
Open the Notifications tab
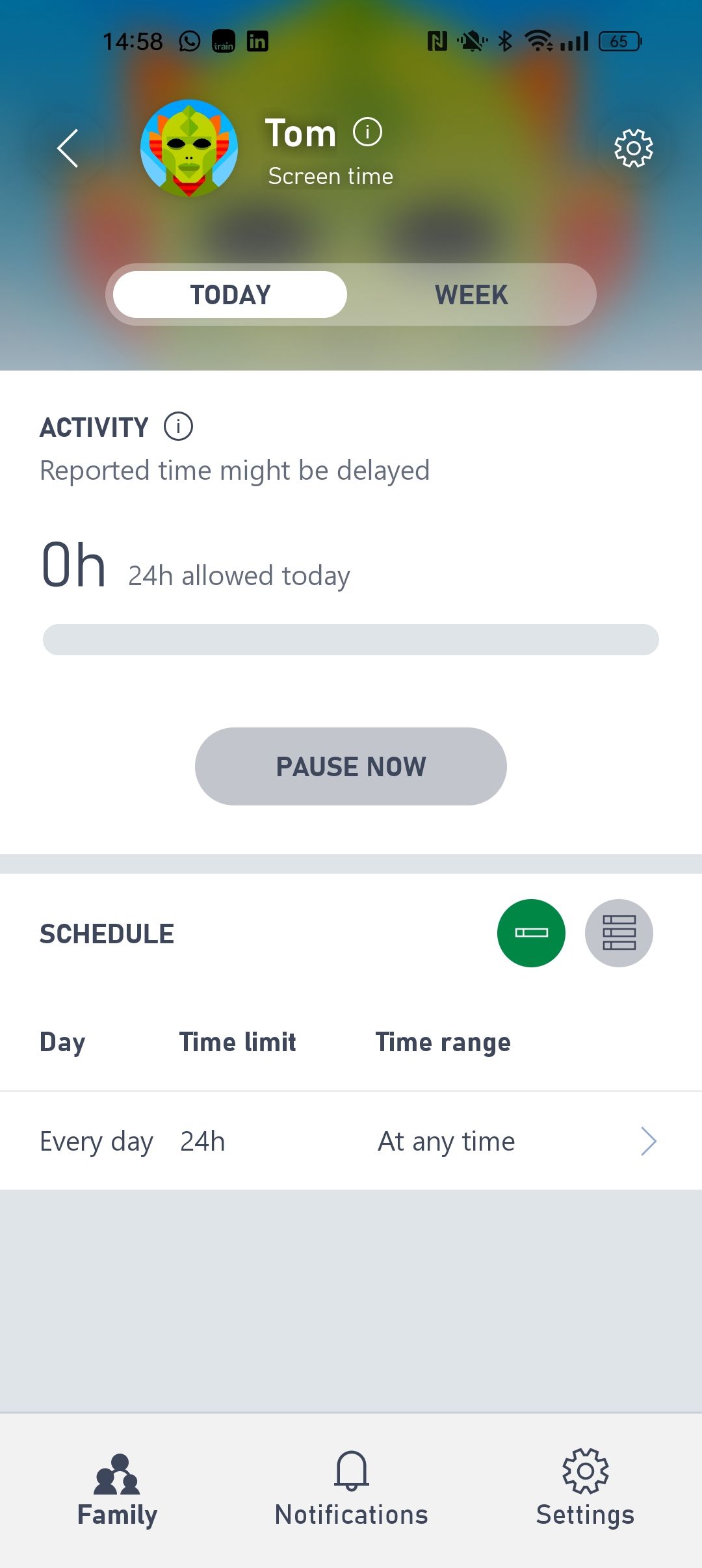pos(351,1489)
